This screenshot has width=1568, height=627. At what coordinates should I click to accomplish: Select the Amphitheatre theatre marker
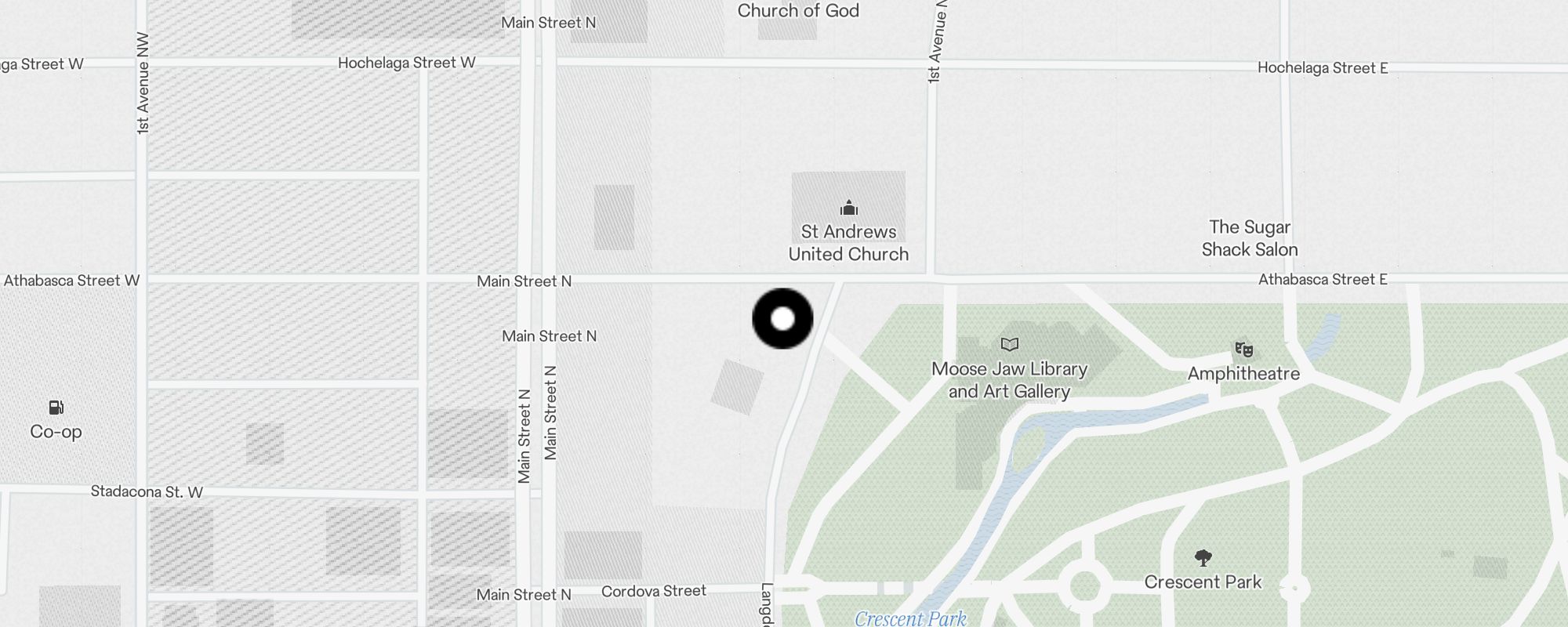click(1243, 350)
